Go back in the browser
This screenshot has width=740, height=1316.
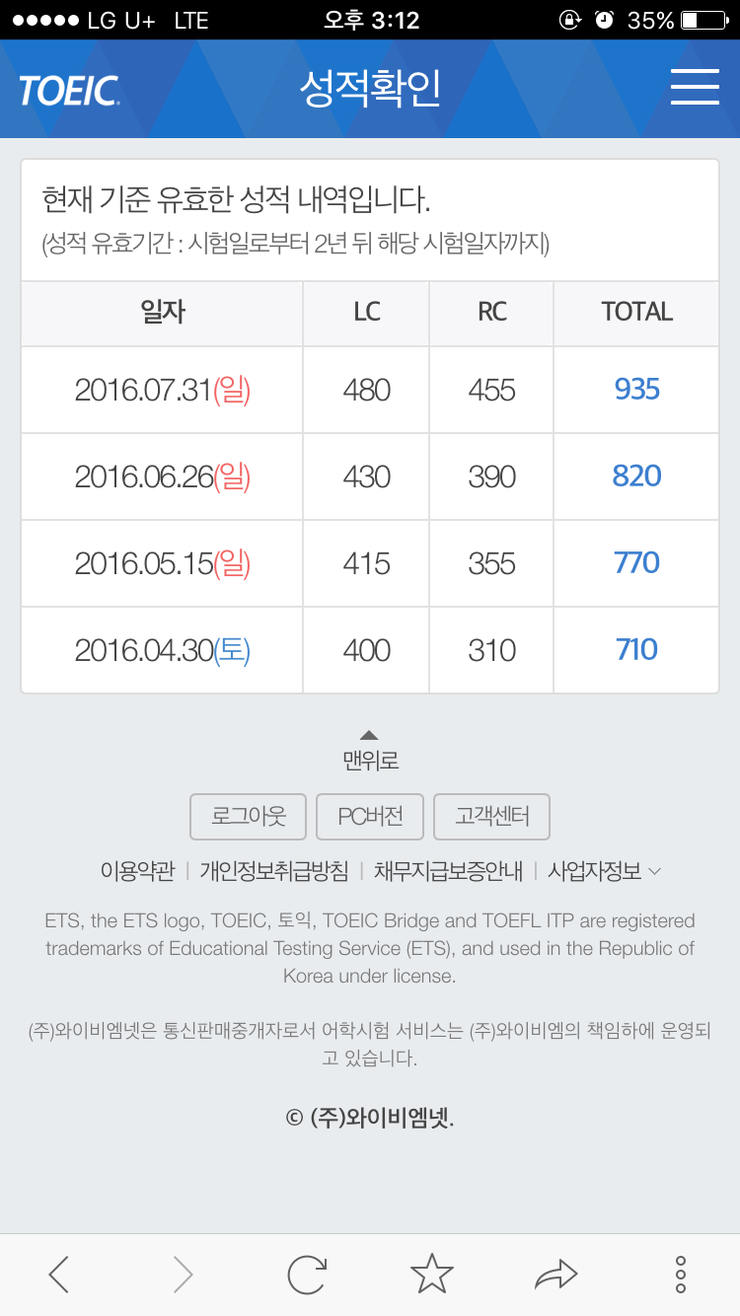click(59, 1274)
